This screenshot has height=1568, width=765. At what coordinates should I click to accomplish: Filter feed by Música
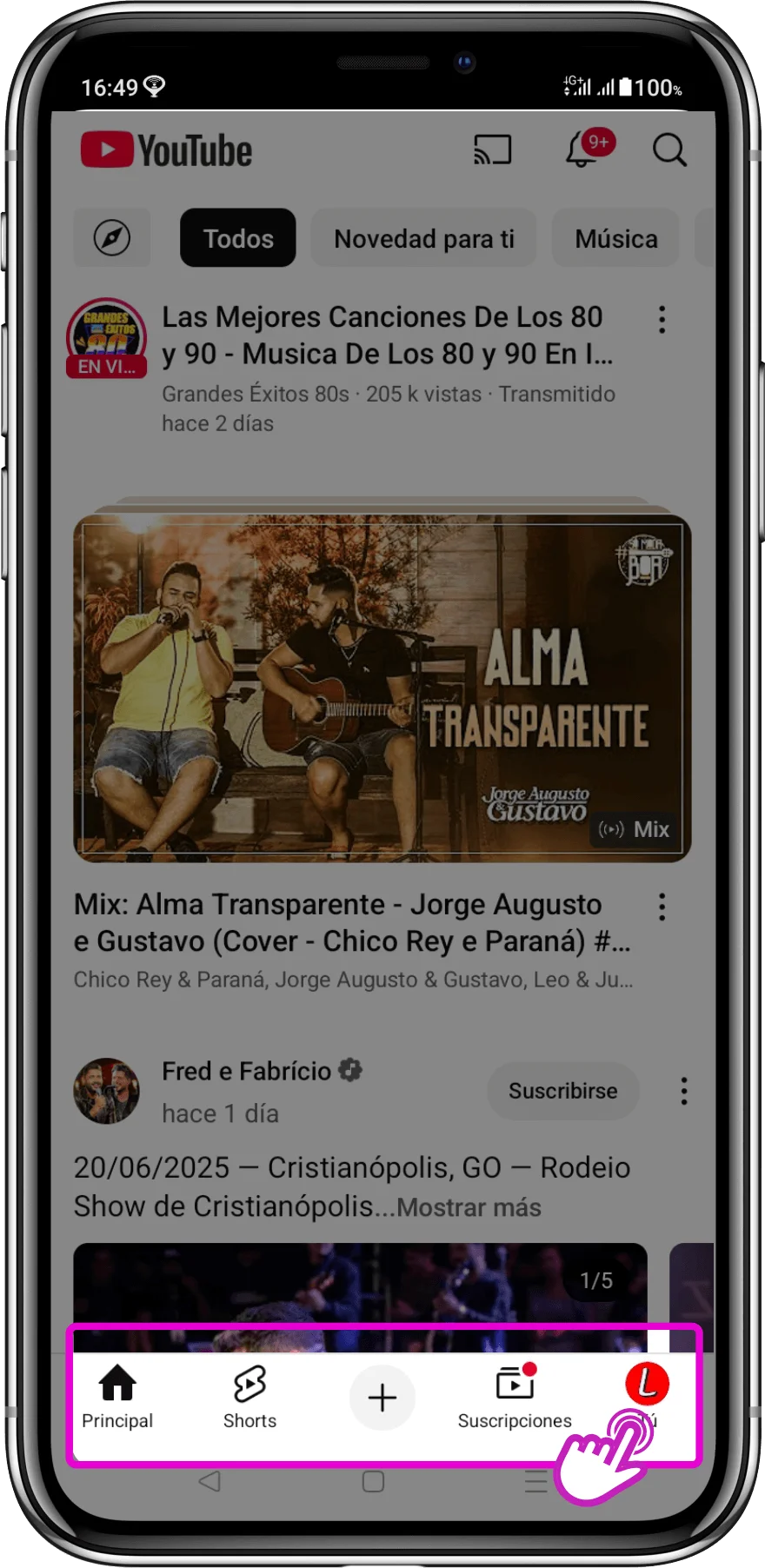615,238
